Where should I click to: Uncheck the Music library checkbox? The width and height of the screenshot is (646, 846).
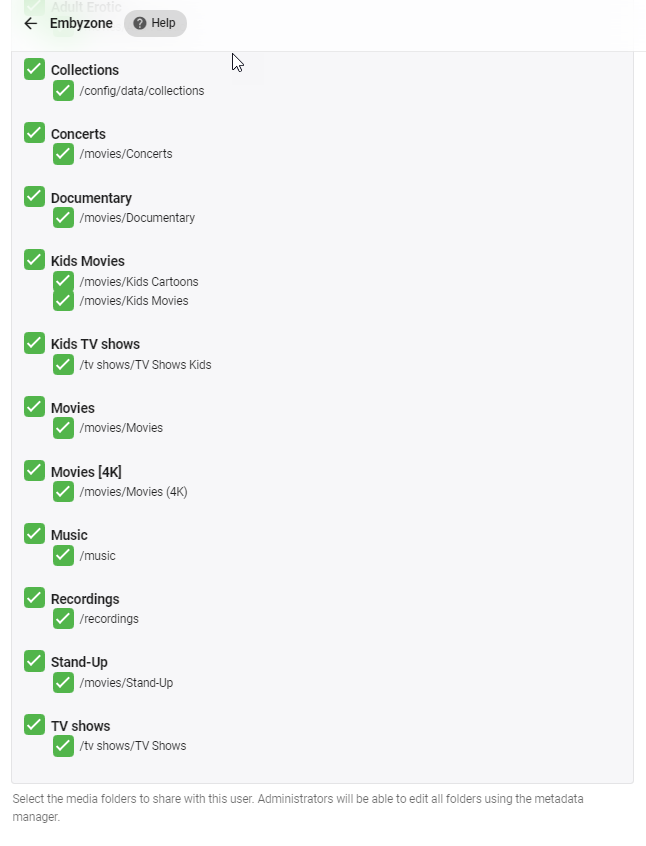point(35,534)
